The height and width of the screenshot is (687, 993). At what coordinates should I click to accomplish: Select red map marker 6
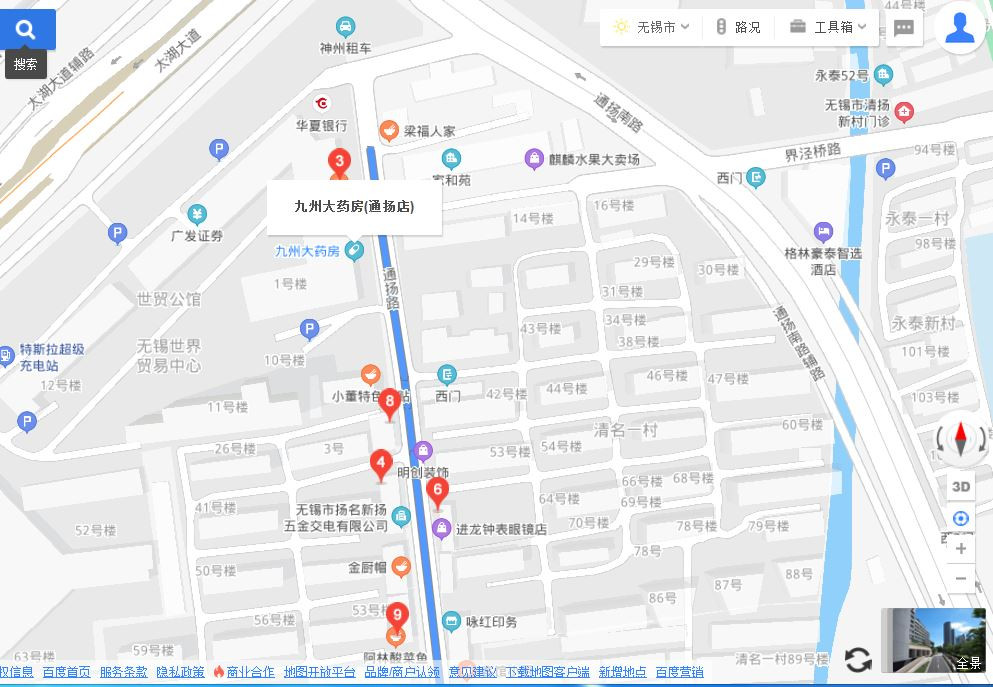point(436,491)
